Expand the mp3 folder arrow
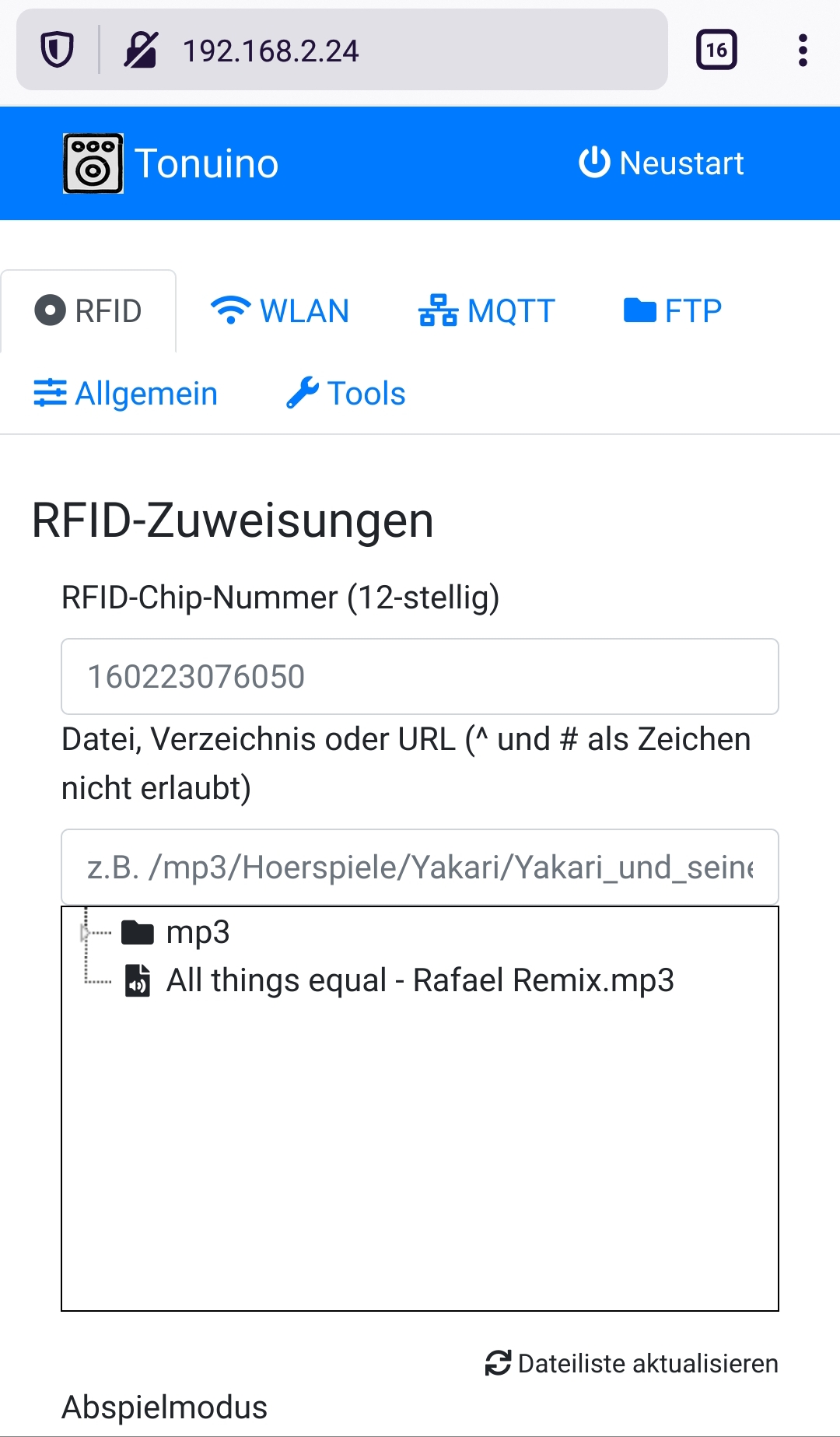 tap(84, 933)
